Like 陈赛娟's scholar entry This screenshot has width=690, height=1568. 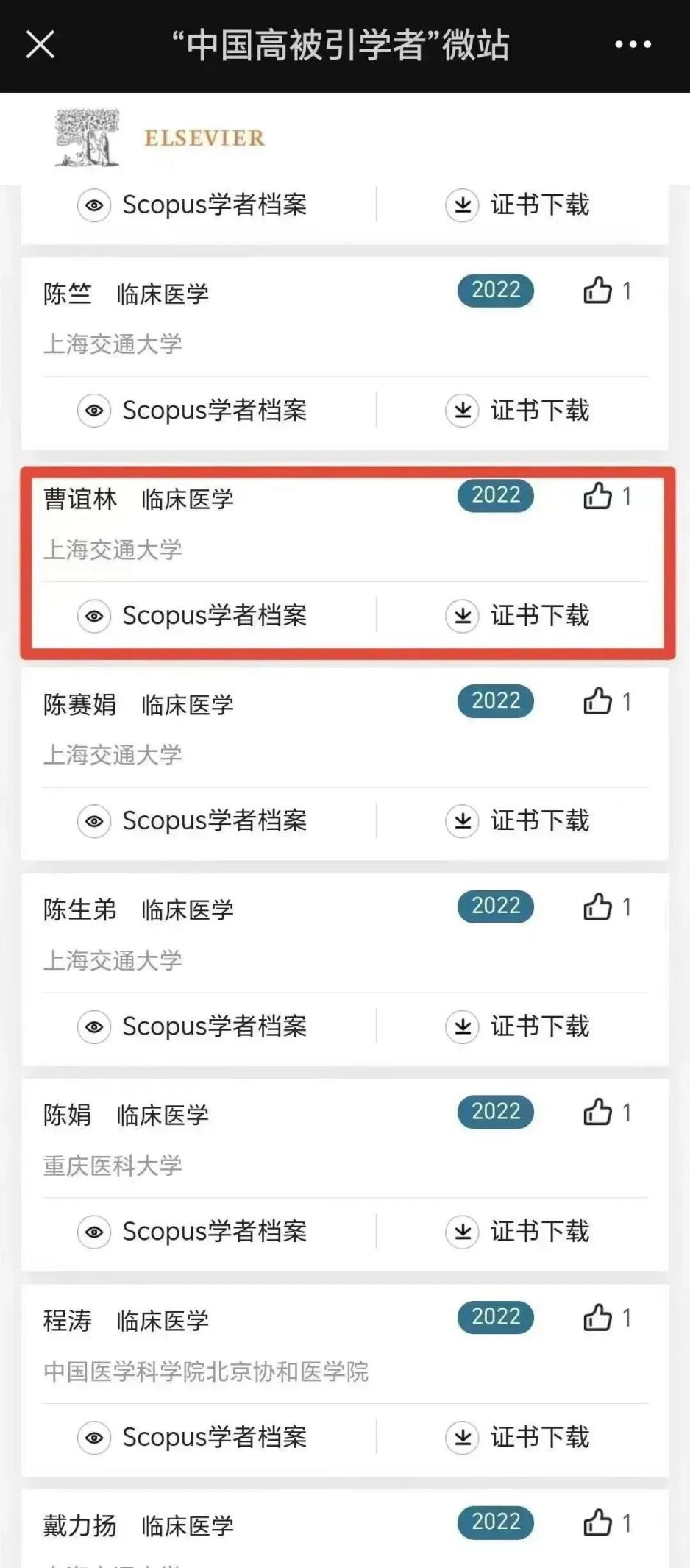(597, 701)
